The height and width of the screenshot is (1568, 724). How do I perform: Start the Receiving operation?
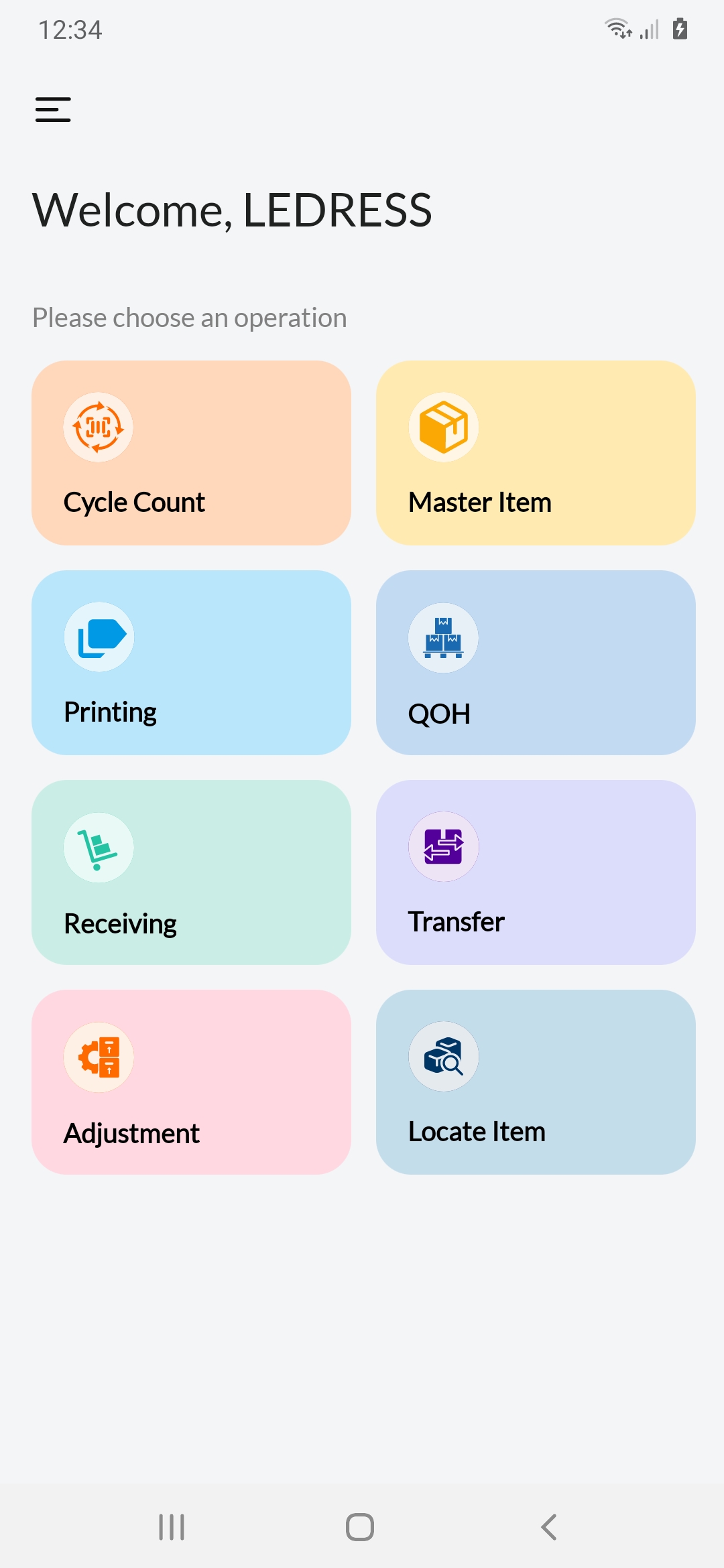tap(191, 872)
